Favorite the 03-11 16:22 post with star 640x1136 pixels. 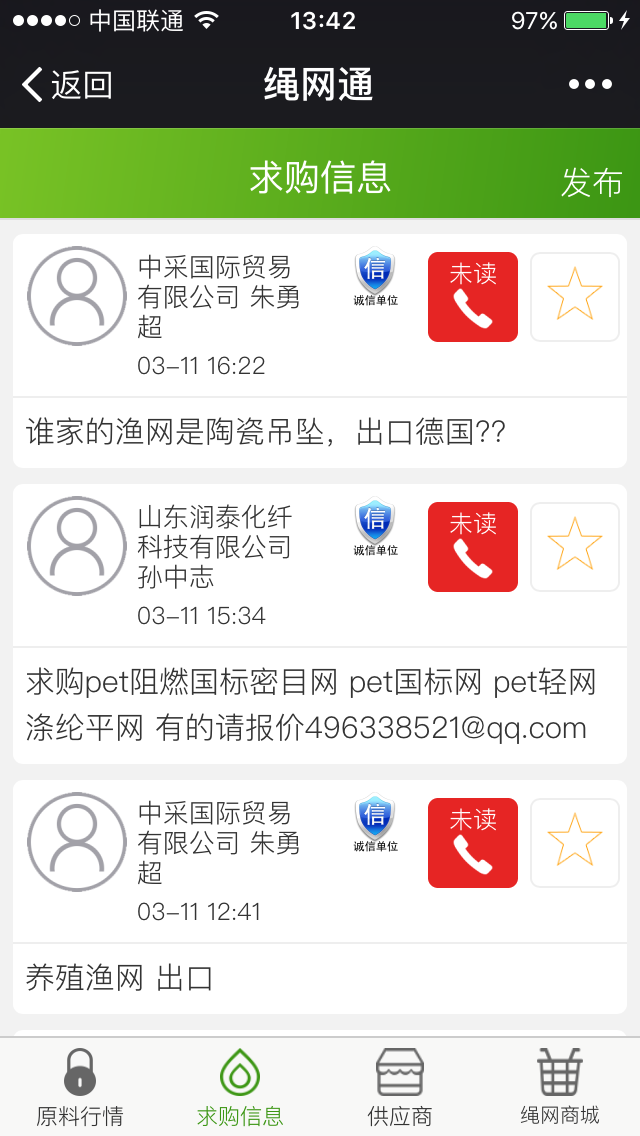574,297
